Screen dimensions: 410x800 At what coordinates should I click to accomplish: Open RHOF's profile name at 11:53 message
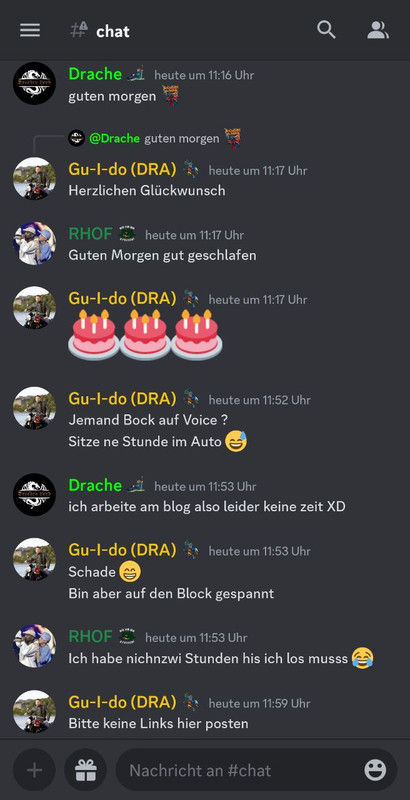(x=90, y=636)
